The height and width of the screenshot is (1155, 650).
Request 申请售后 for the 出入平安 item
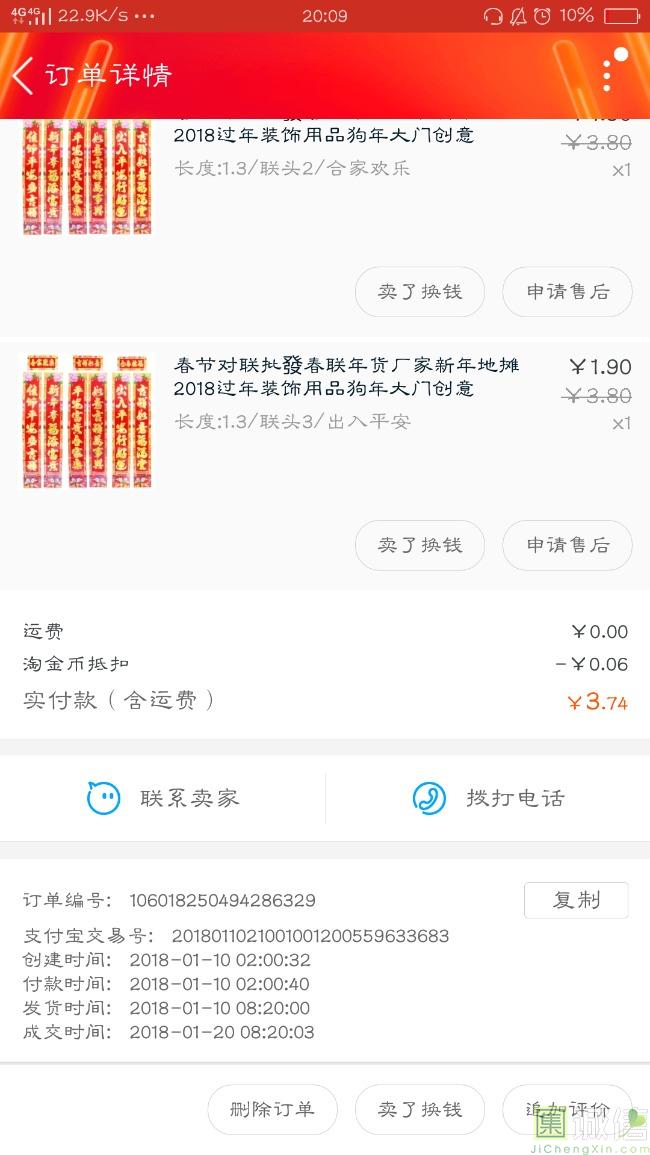click(567, 545)
